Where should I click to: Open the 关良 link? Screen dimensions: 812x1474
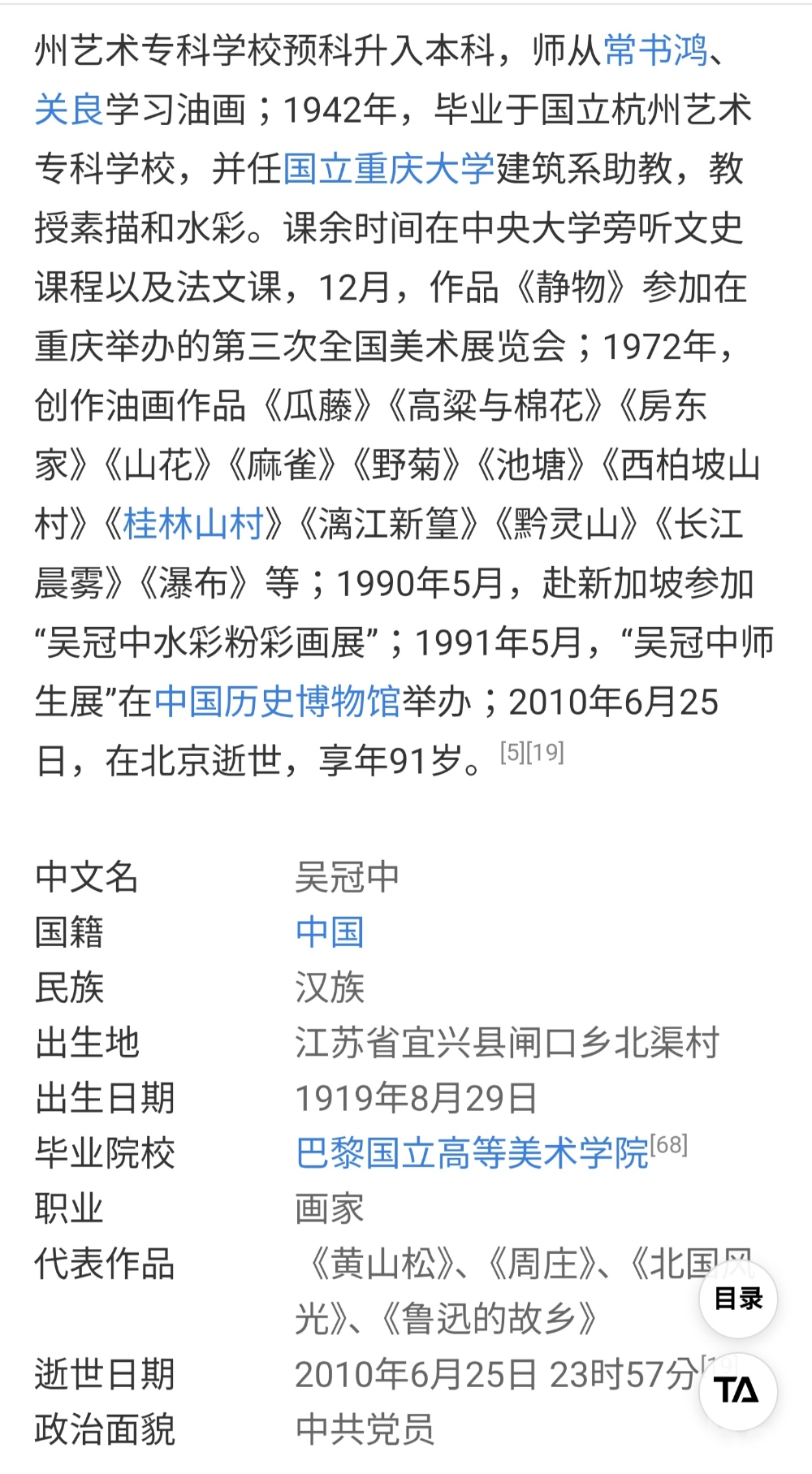pos(69,110)
